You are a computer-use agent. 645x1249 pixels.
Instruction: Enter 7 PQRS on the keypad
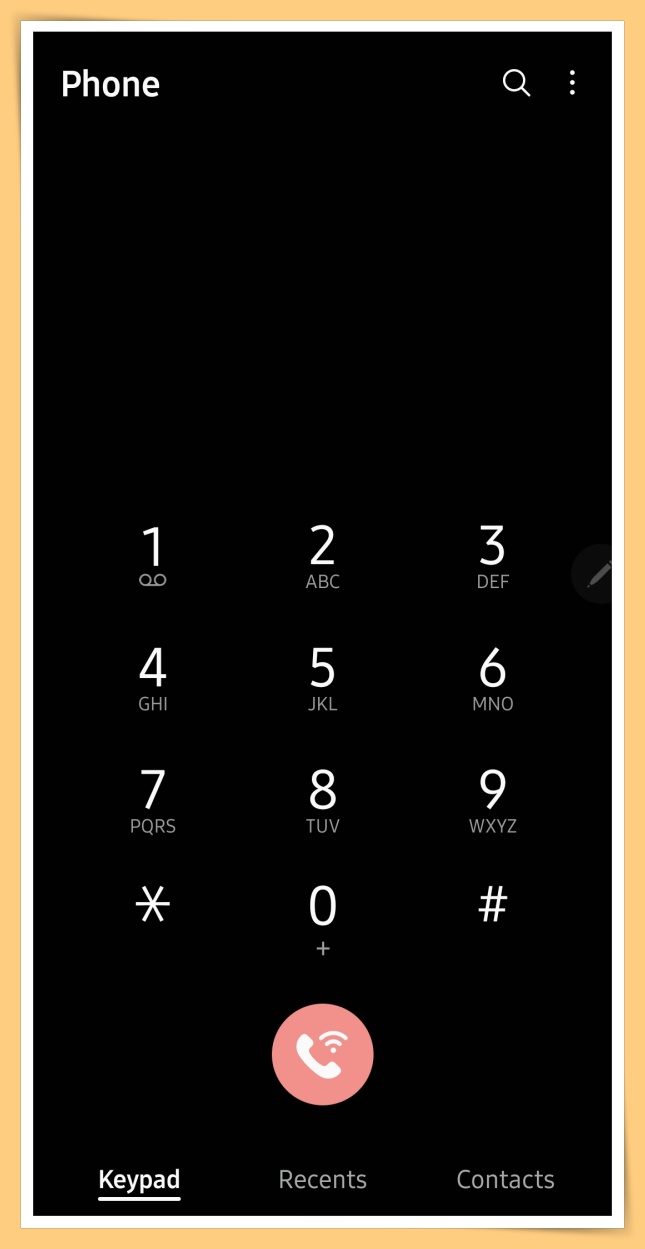tap(152, 800)
